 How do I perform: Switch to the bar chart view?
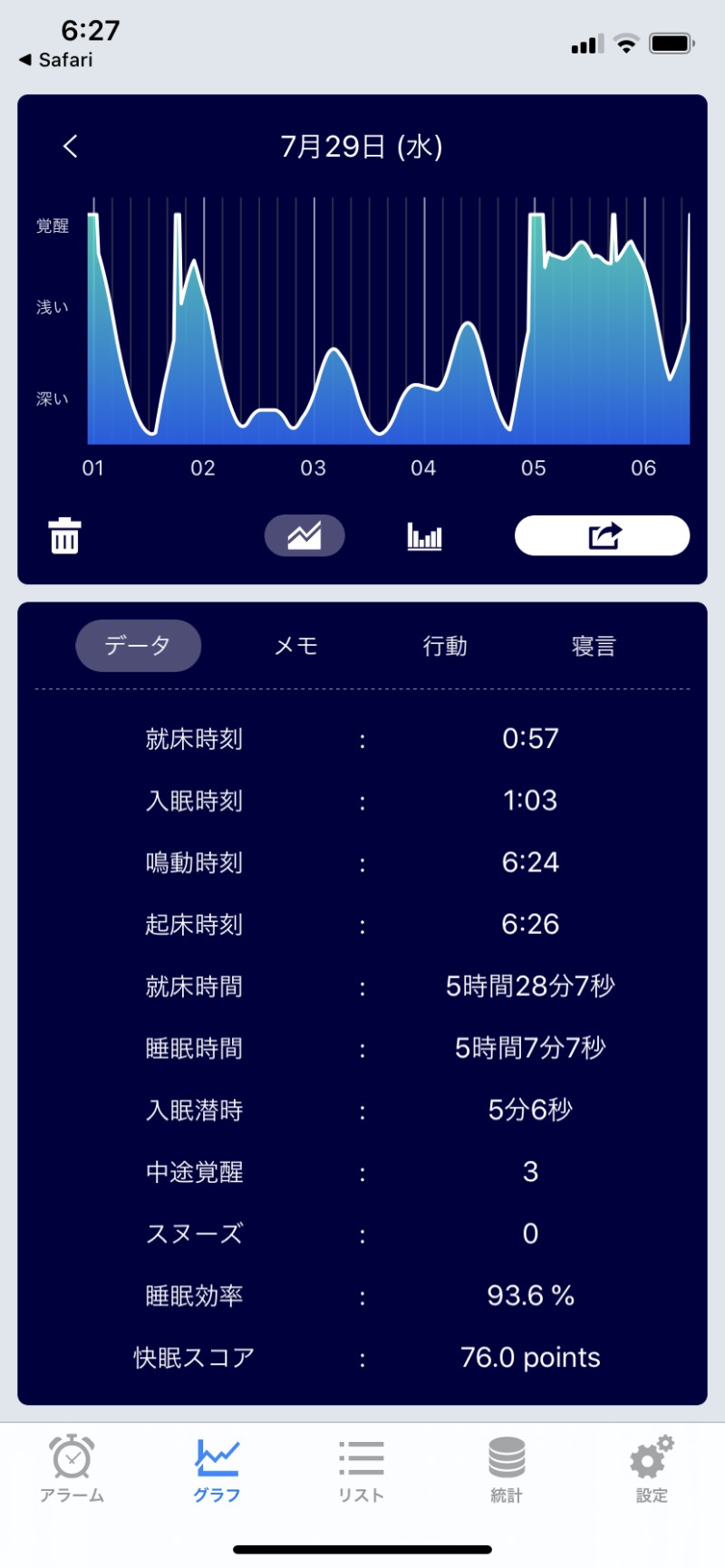coord(424,536)
